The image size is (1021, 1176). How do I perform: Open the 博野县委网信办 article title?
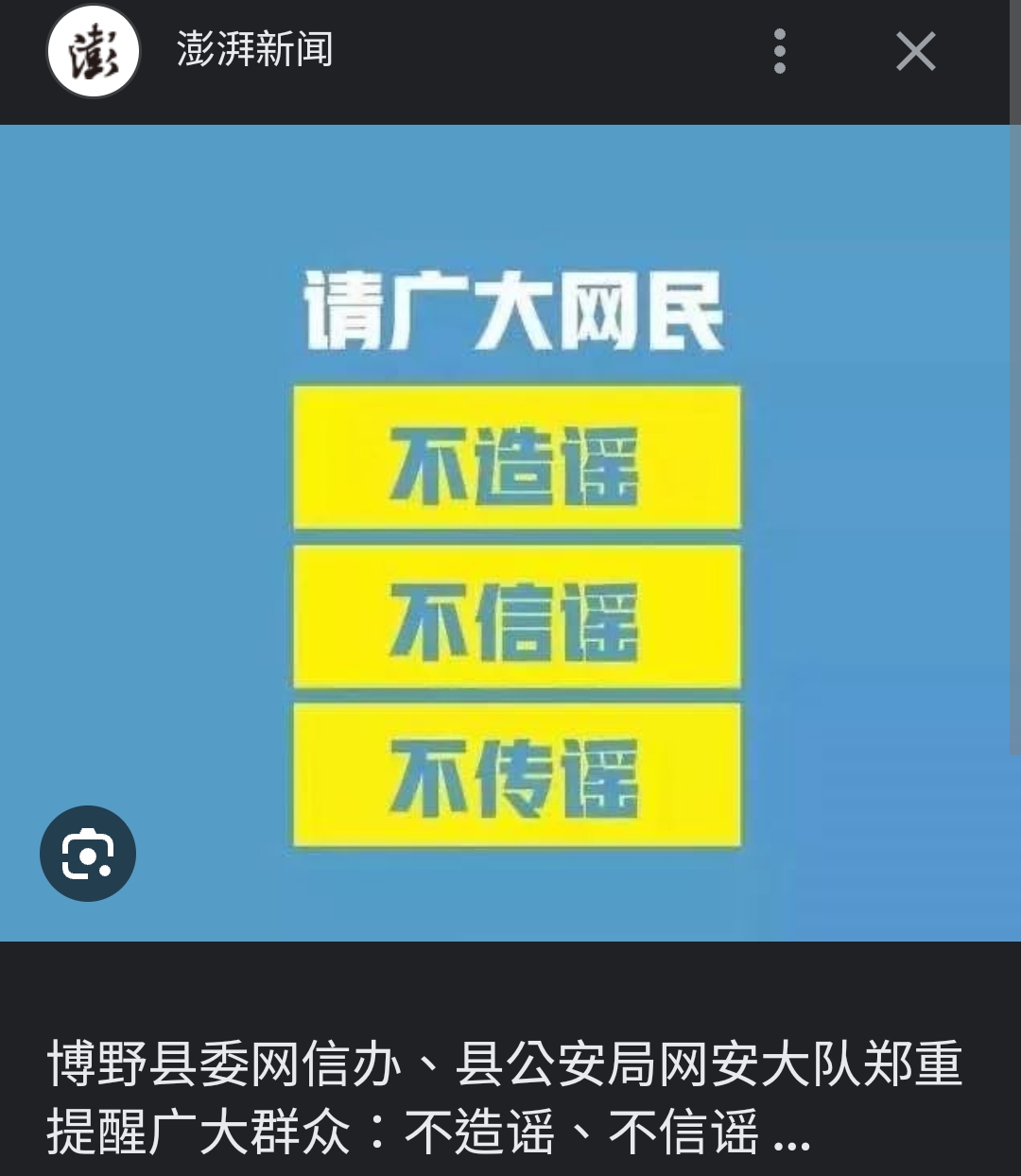click(x=505, y=1097)
